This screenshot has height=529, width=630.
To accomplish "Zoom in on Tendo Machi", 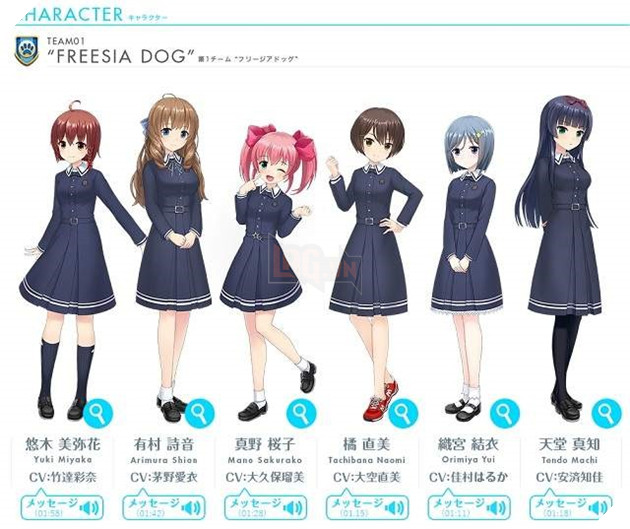I will click(x=606, y=412).
